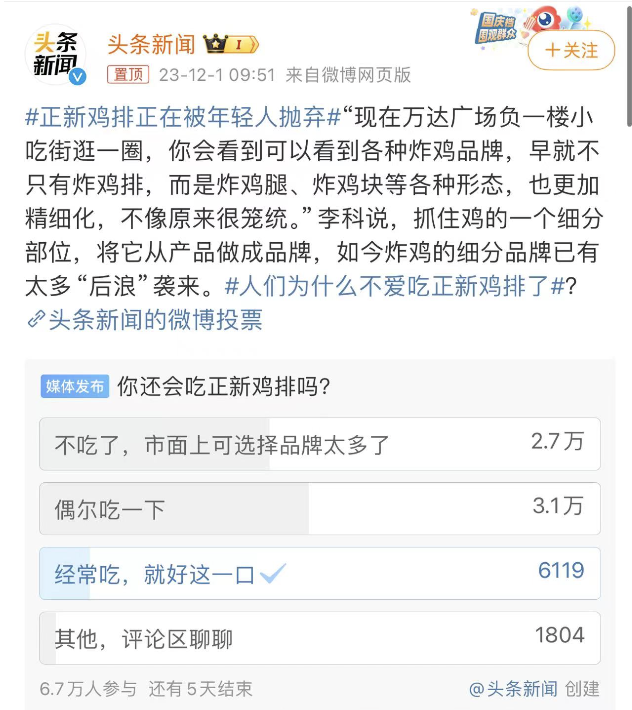Open 头条新闻的微博投票 link
The height and width of the screenshot is (710, 632).
(x=144, y=319)
